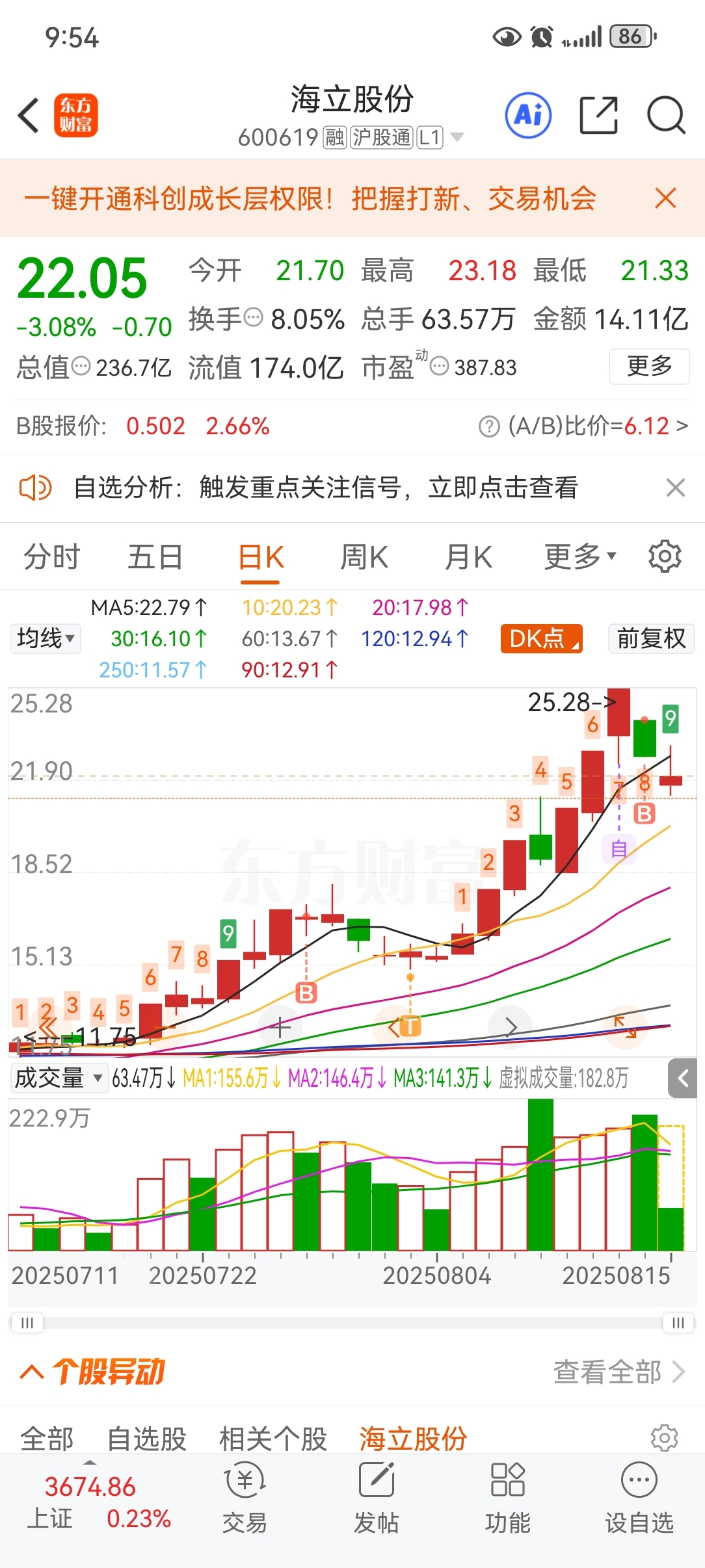Open the Ai assistant icon
The image size is (705, 1568).
tap(528, 116)
